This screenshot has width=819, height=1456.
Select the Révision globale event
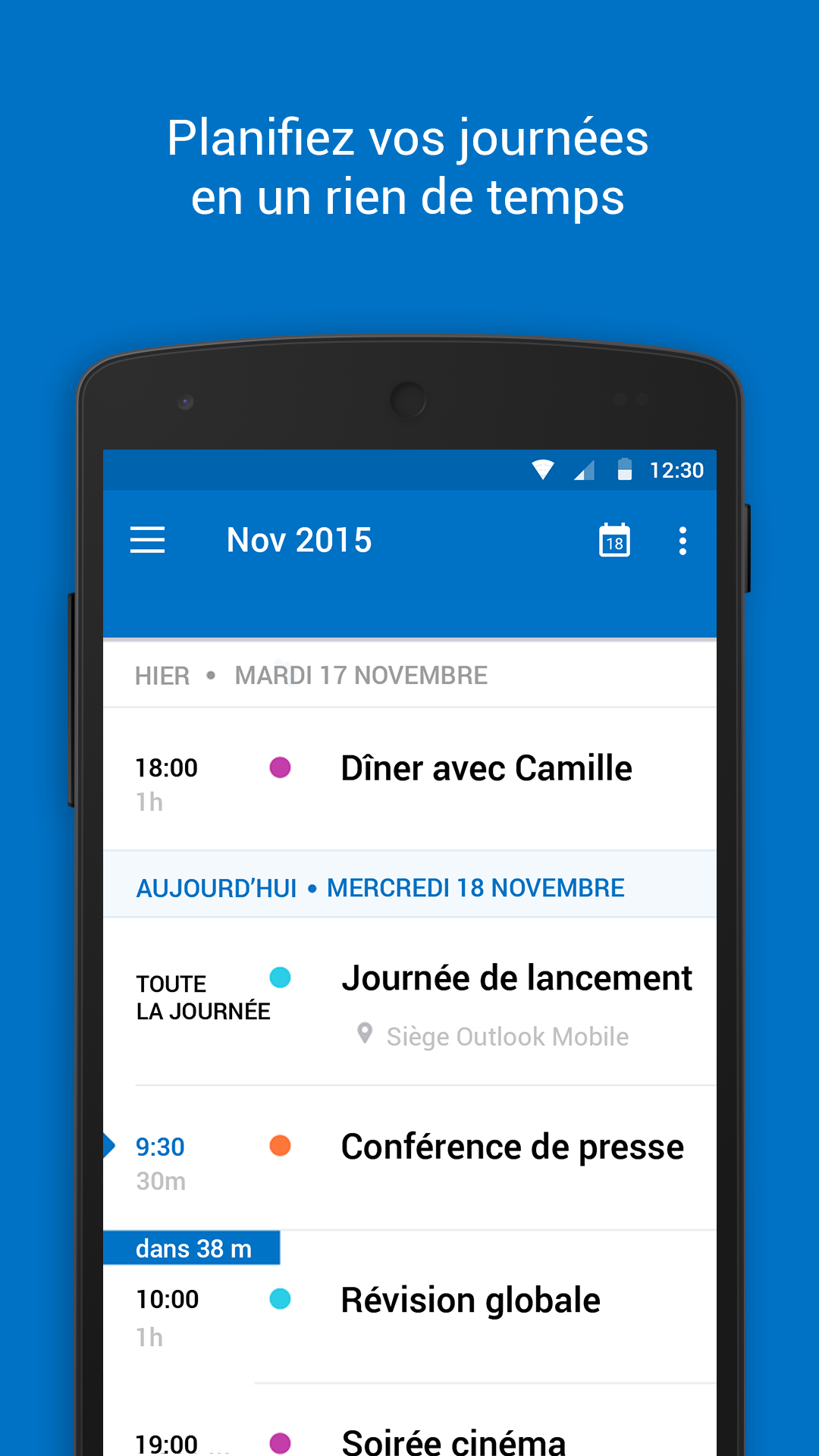(x=471, y=1299)
